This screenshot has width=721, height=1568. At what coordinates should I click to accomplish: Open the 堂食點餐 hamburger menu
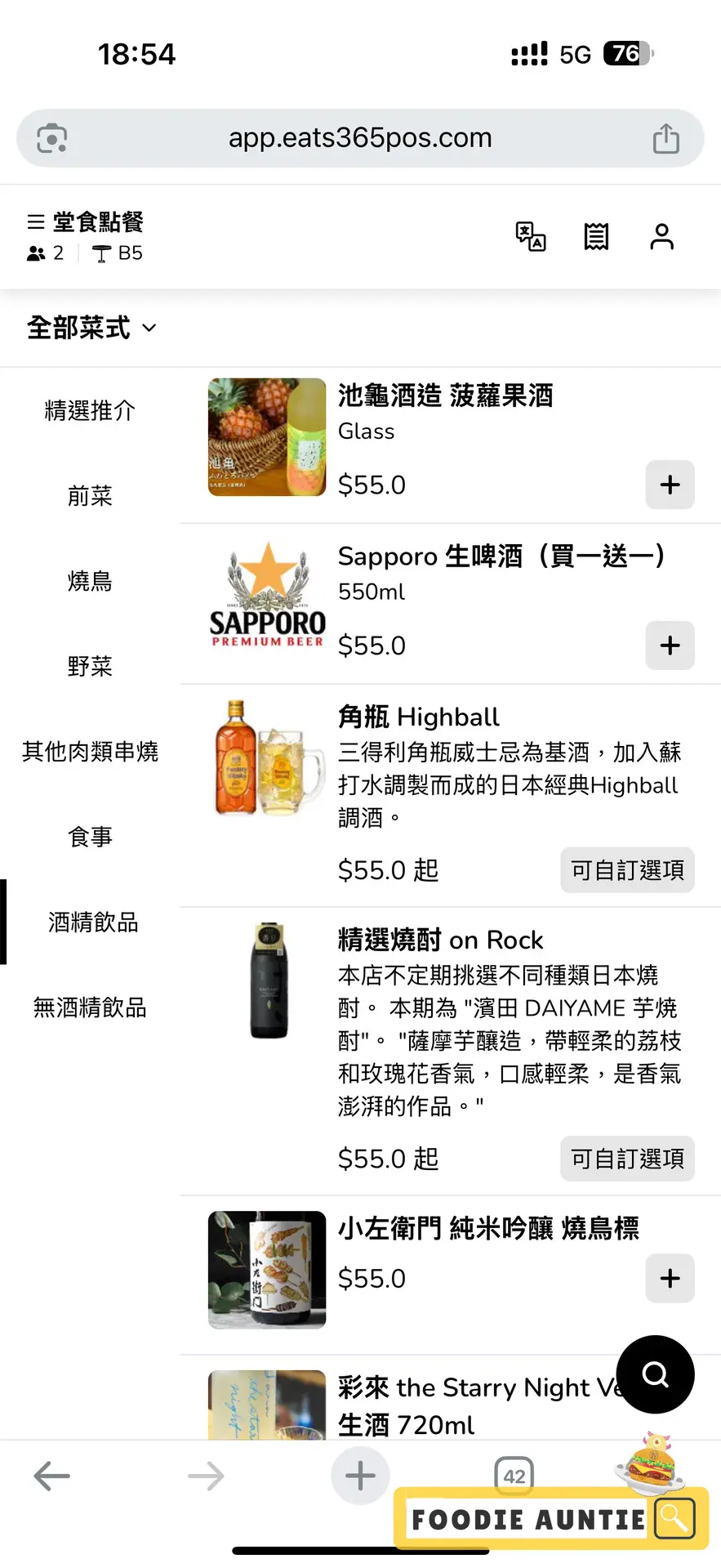(36, 222)
